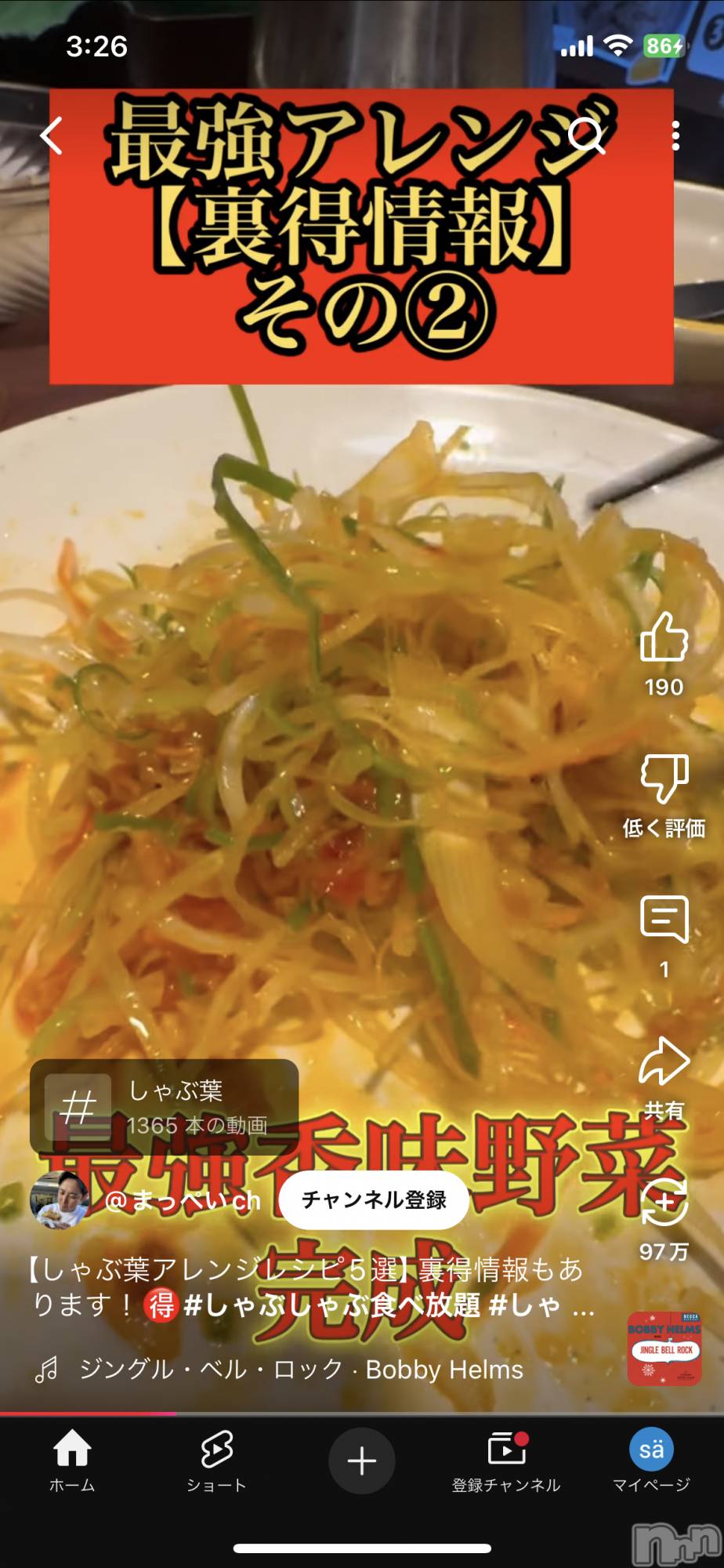Screen dimensions: 724x1568
Task: Open the しゃぶ葉 hashtag card
Action: click(x=164, y=1107)
